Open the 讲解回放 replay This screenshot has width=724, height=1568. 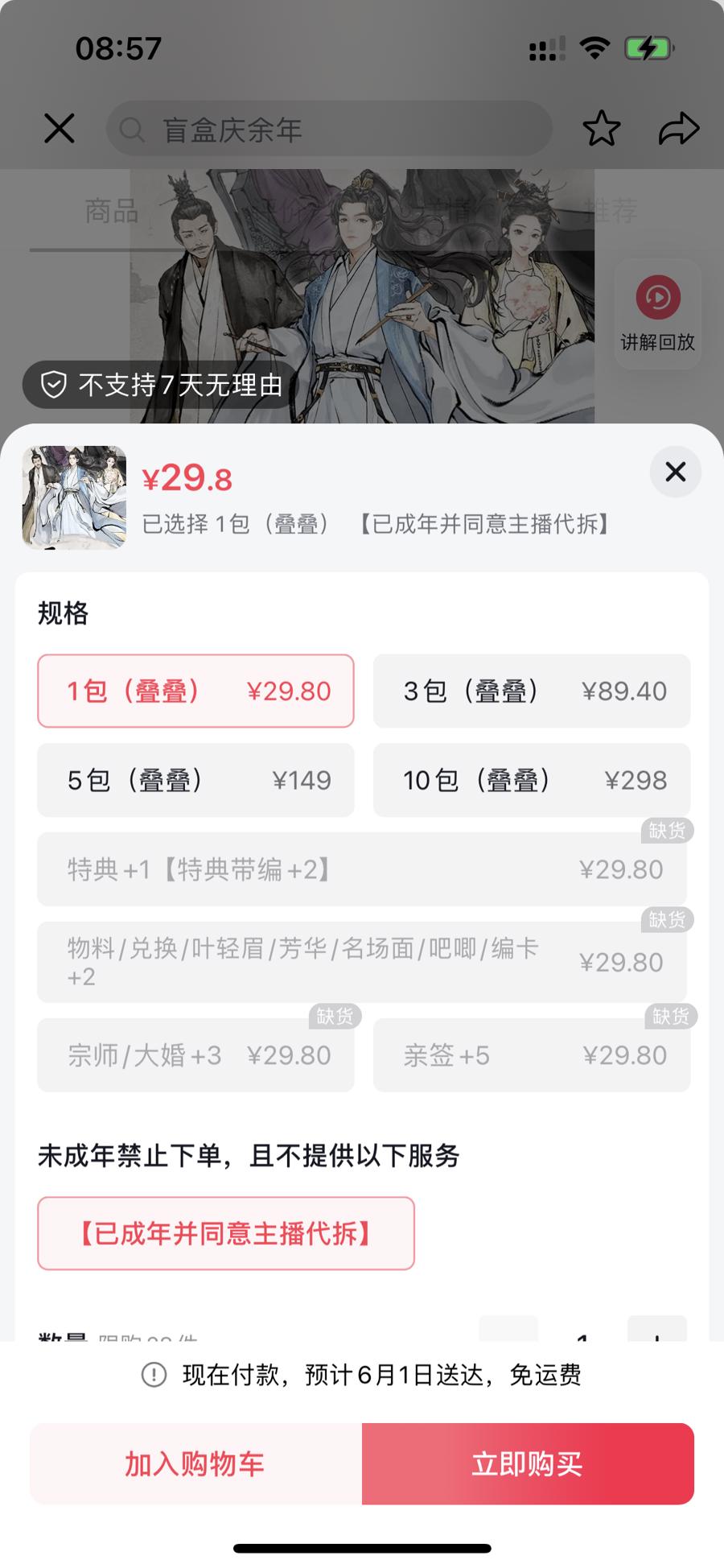657,314
